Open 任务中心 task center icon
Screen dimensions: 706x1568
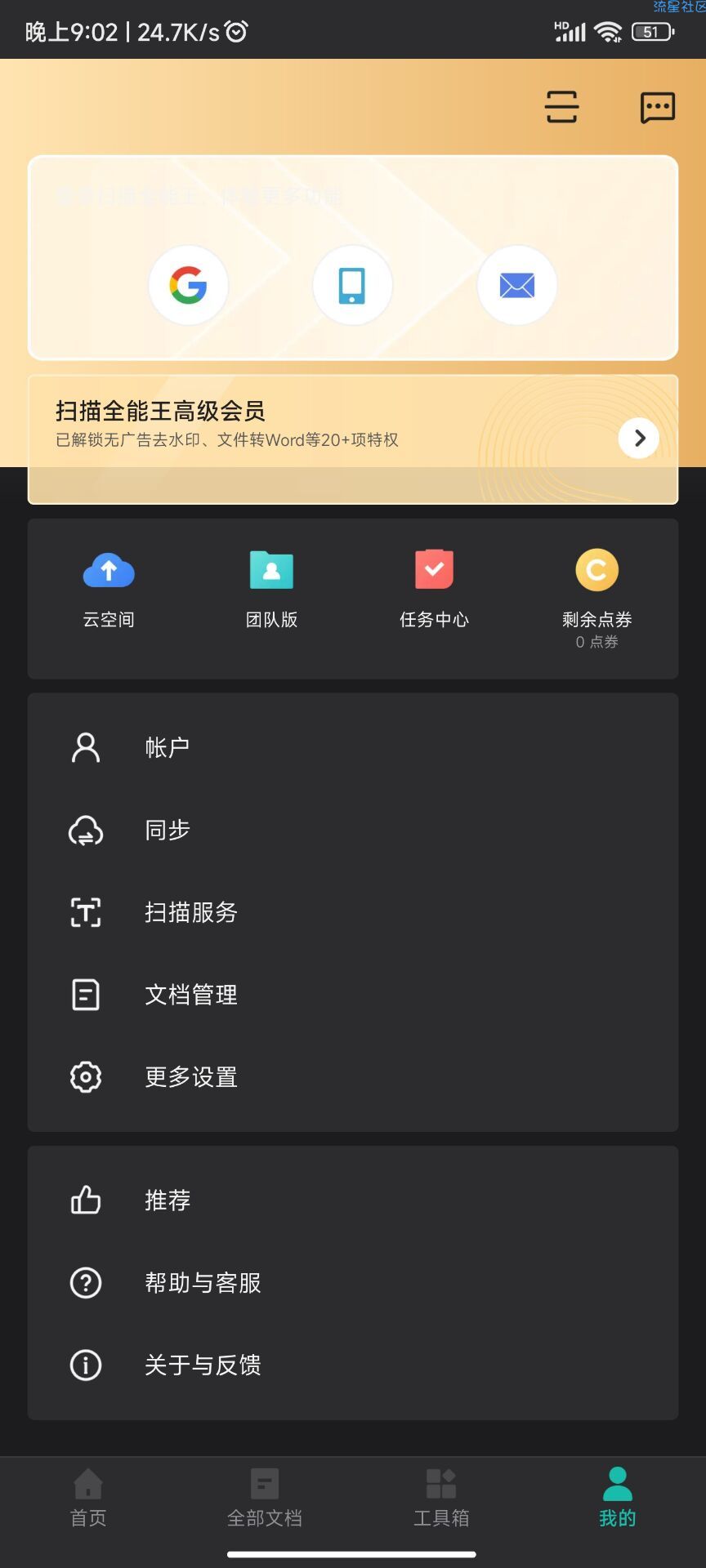coord(434,570)
